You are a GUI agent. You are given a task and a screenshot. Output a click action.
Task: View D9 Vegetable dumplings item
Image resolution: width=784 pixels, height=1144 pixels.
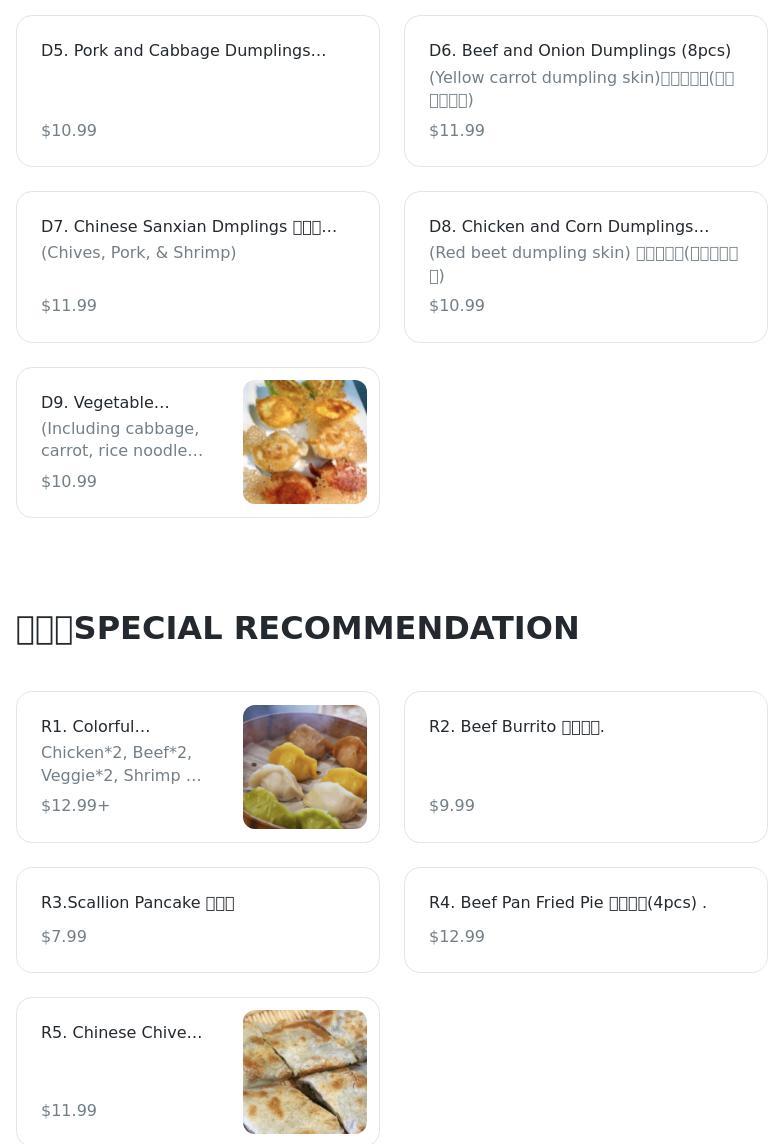pos(198,442)
